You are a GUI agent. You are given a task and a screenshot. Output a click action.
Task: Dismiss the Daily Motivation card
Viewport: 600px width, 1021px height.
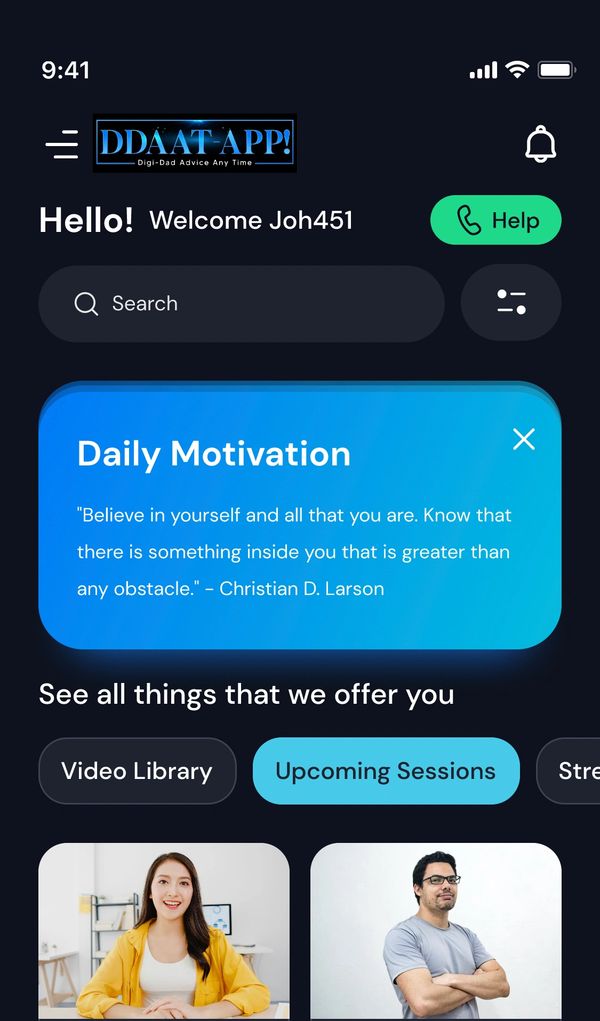click(x=523, y=439)
